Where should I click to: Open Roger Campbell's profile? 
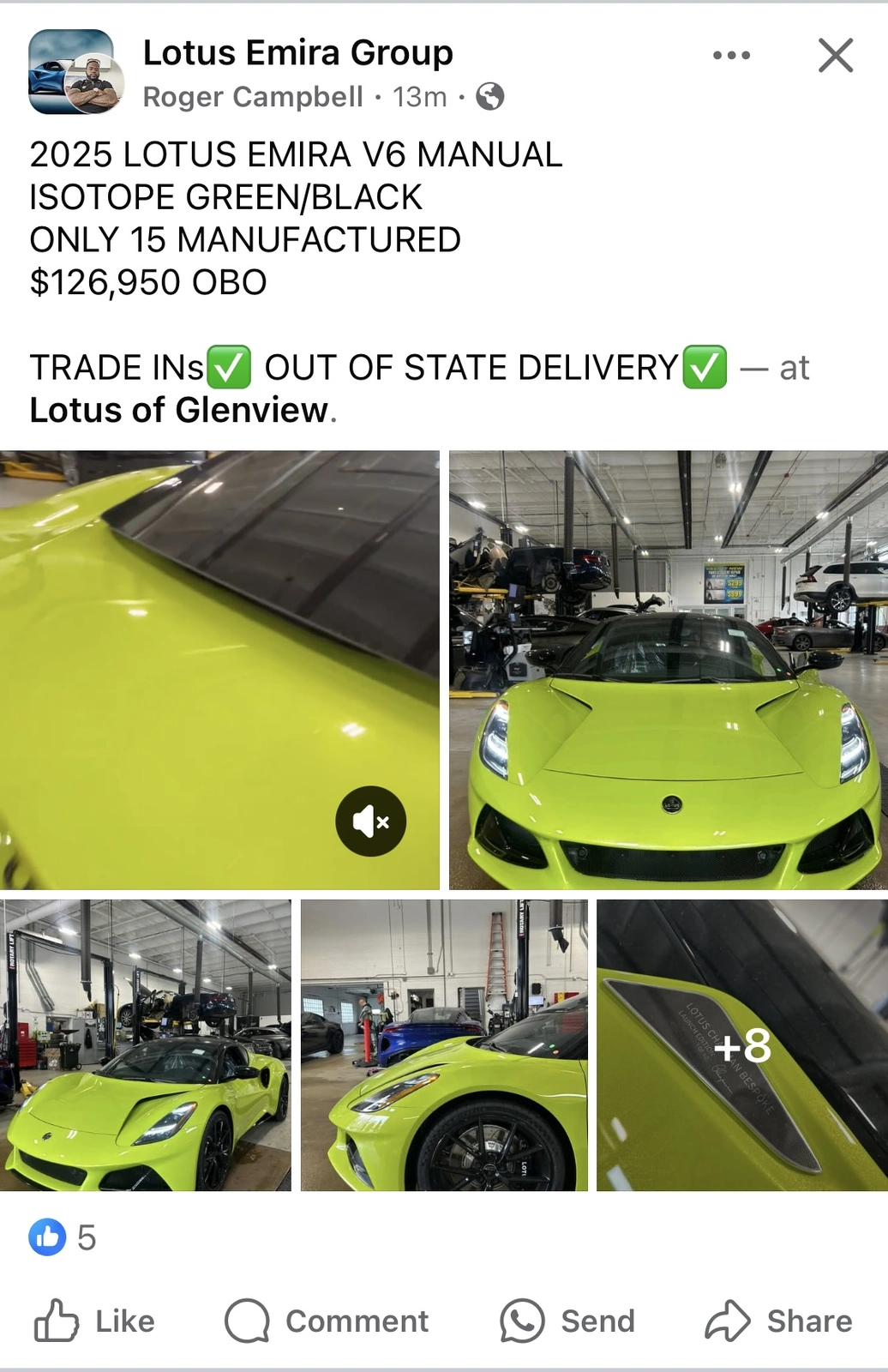tap(253, 97)
